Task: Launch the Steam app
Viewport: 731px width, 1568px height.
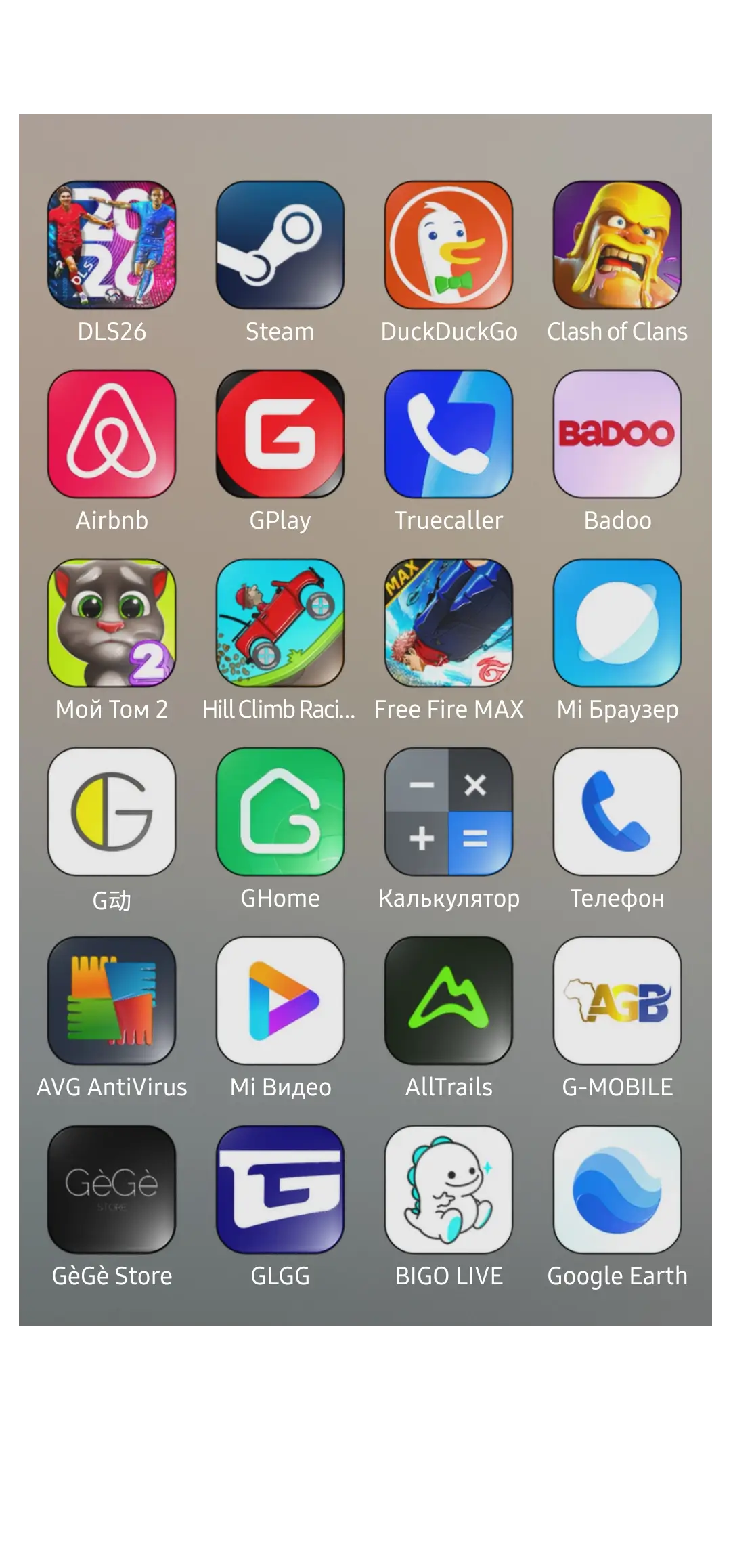Action: tap(280, 244)
